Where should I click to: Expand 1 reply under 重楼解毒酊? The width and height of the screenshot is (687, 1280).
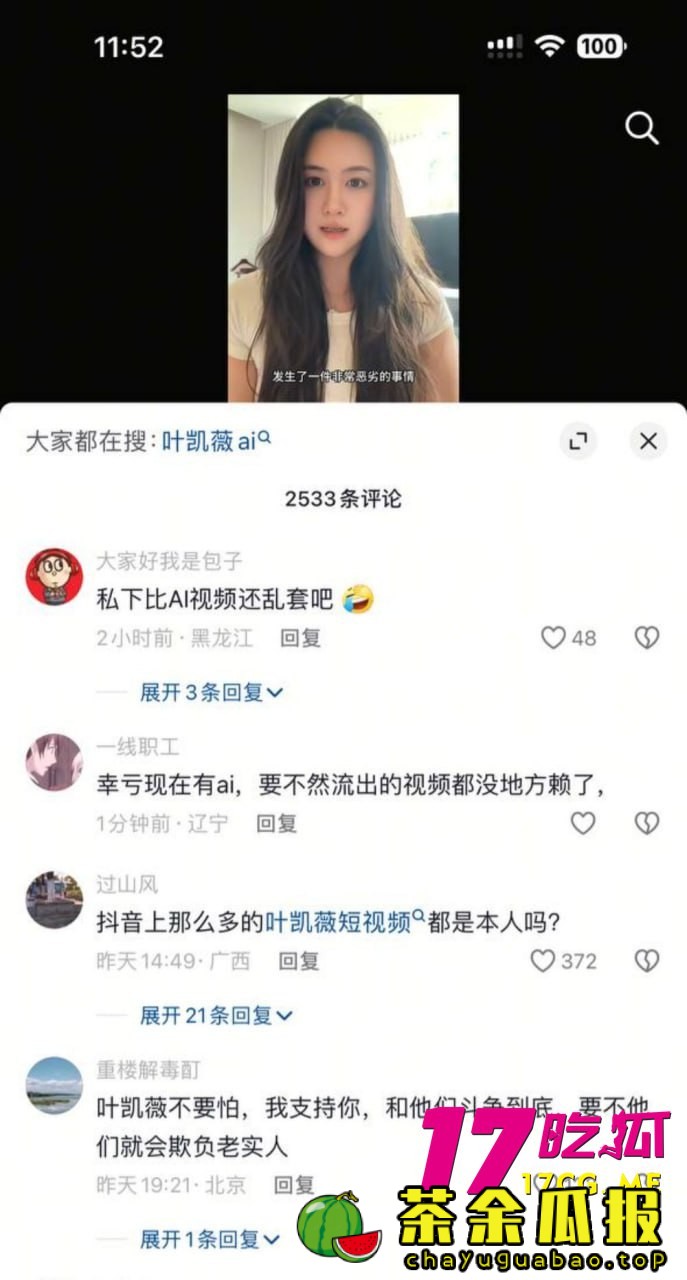(210, 1239)
